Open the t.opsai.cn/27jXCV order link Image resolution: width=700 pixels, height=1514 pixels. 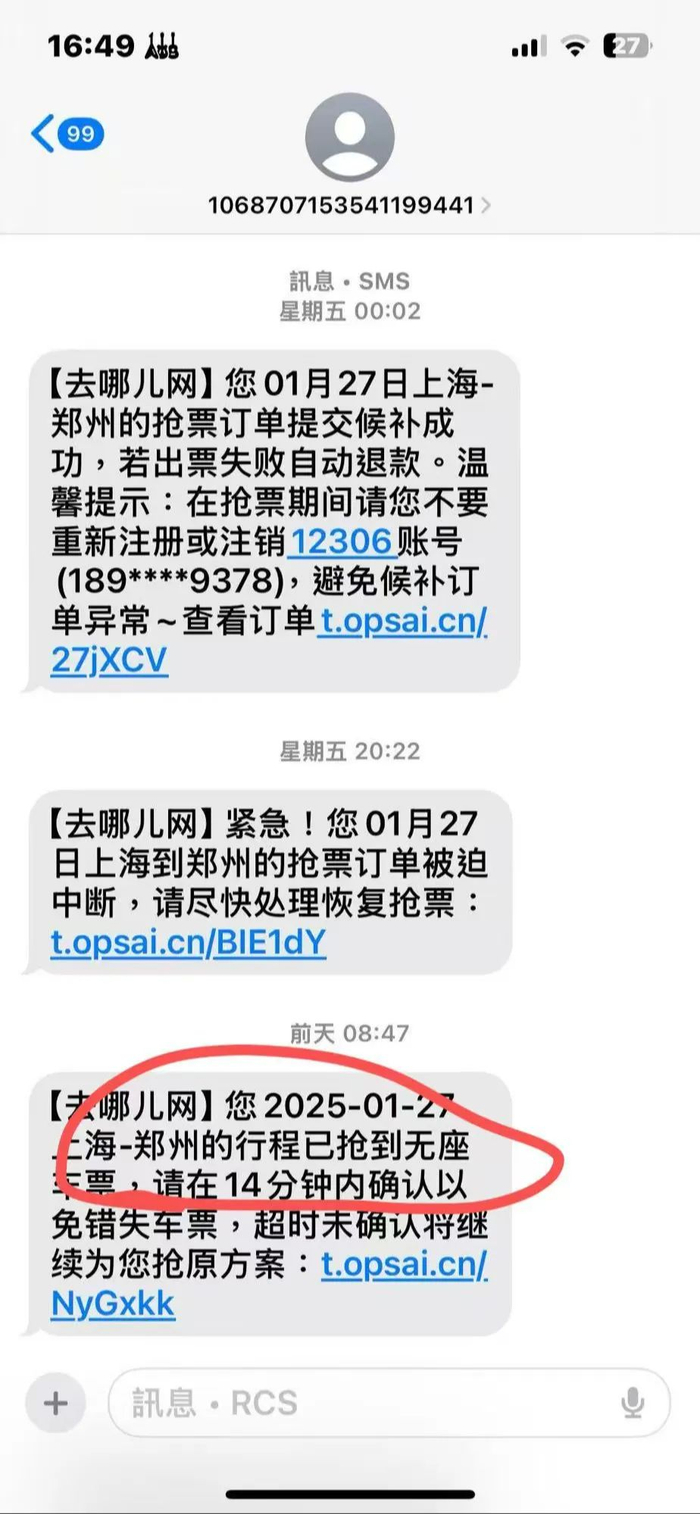(x=268, y=641)
